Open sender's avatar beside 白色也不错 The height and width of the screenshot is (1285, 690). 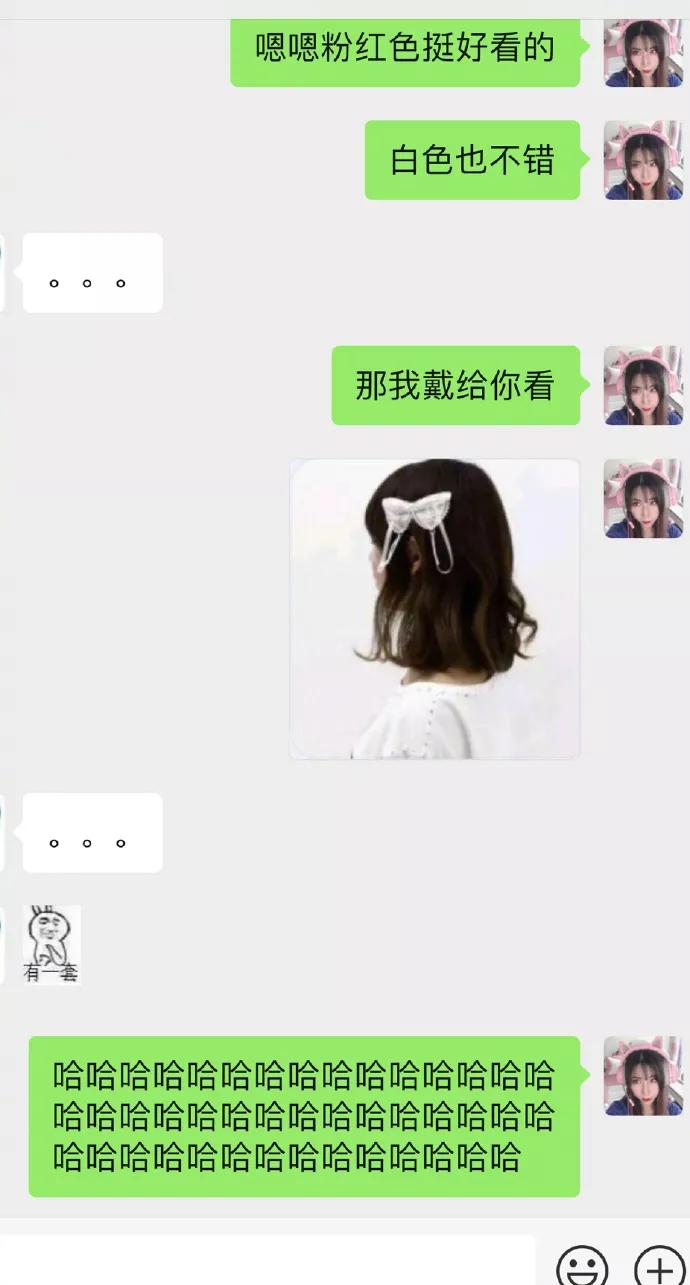[643, 160]
